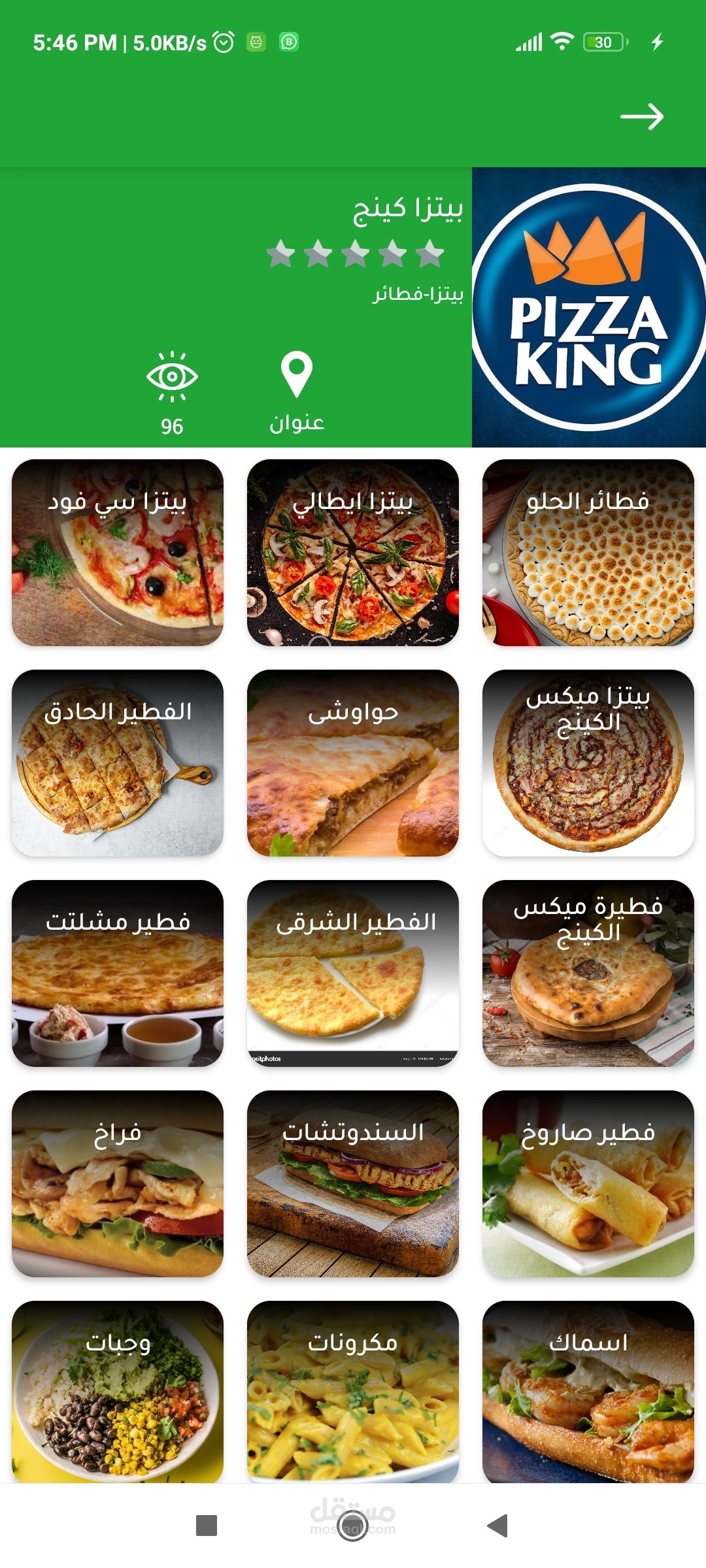This screenshot has height=1568, width=706.
Task: Open the السندوتشات category
Action: tap(353, 1184)
